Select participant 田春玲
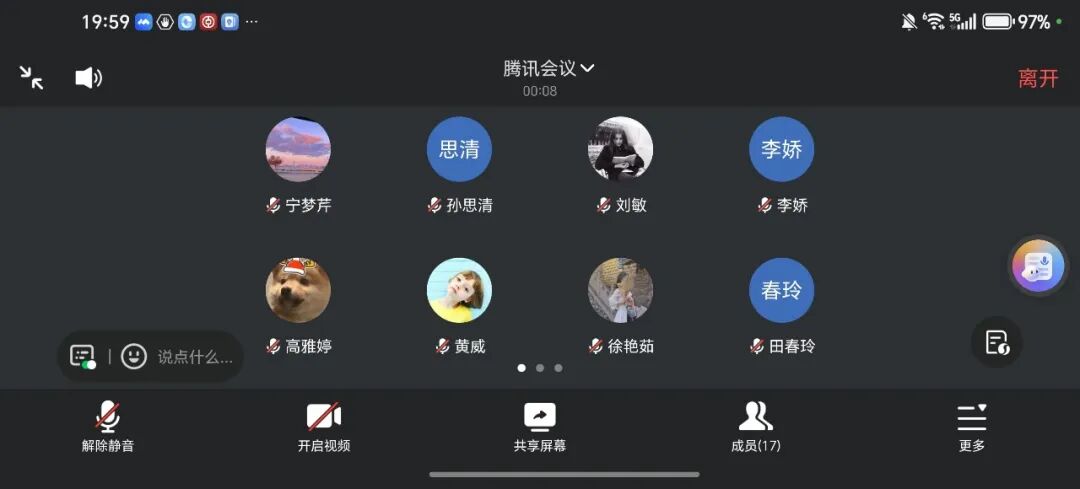This screenshot has width=1080, height=489. click(781, 291)
